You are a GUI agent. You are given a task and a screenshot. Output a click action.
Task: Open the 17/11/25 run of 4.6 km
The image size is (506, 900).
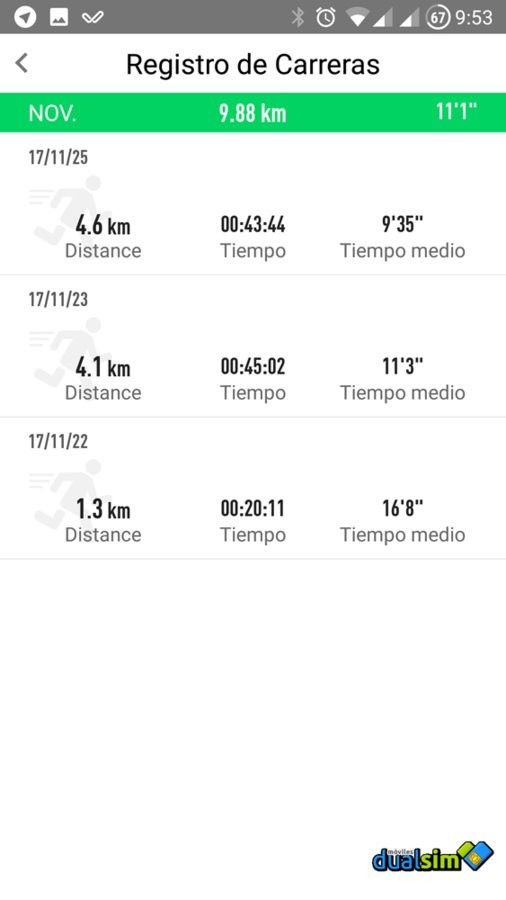pos(253,204)
